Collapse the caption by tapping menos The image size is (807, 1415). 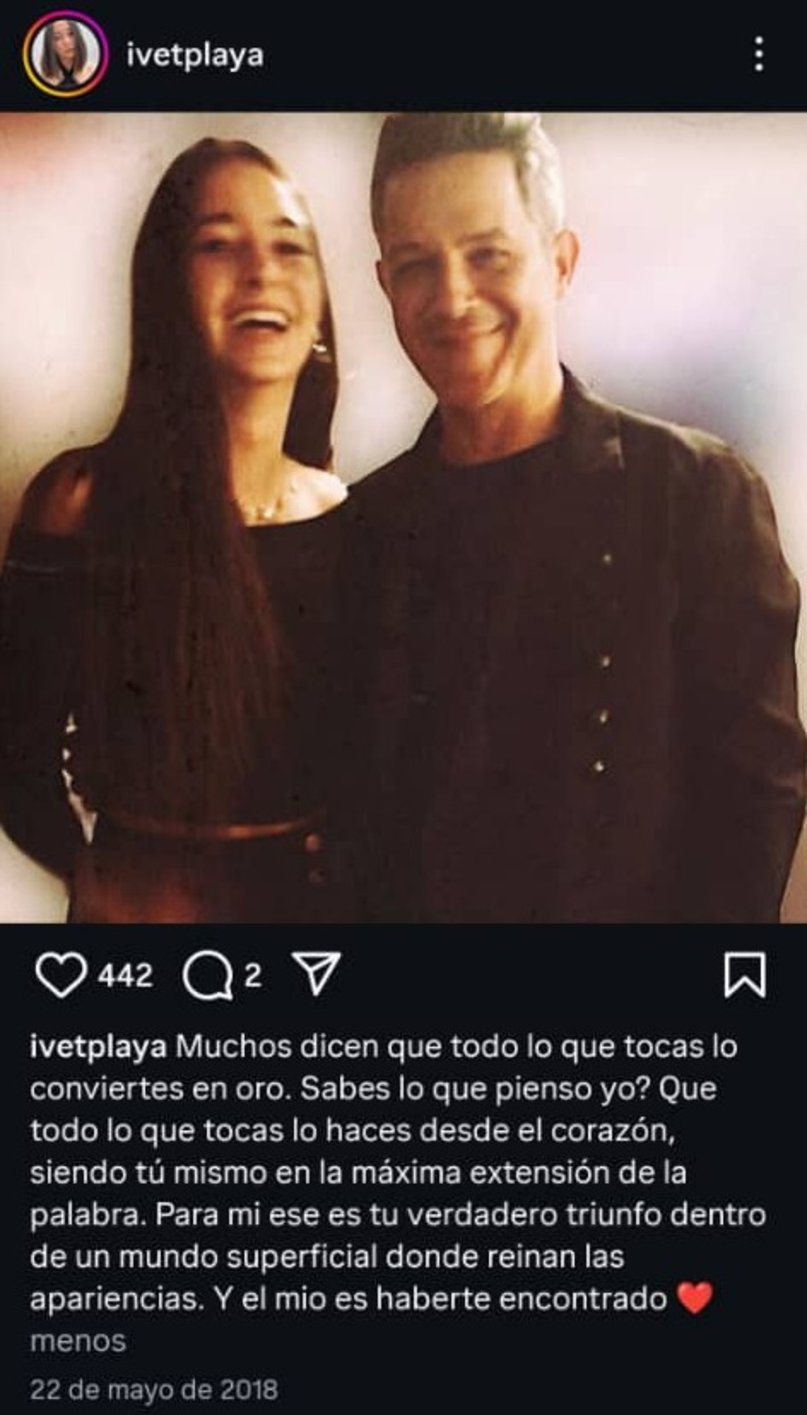pyautogui.click(x=78, y=1341)
